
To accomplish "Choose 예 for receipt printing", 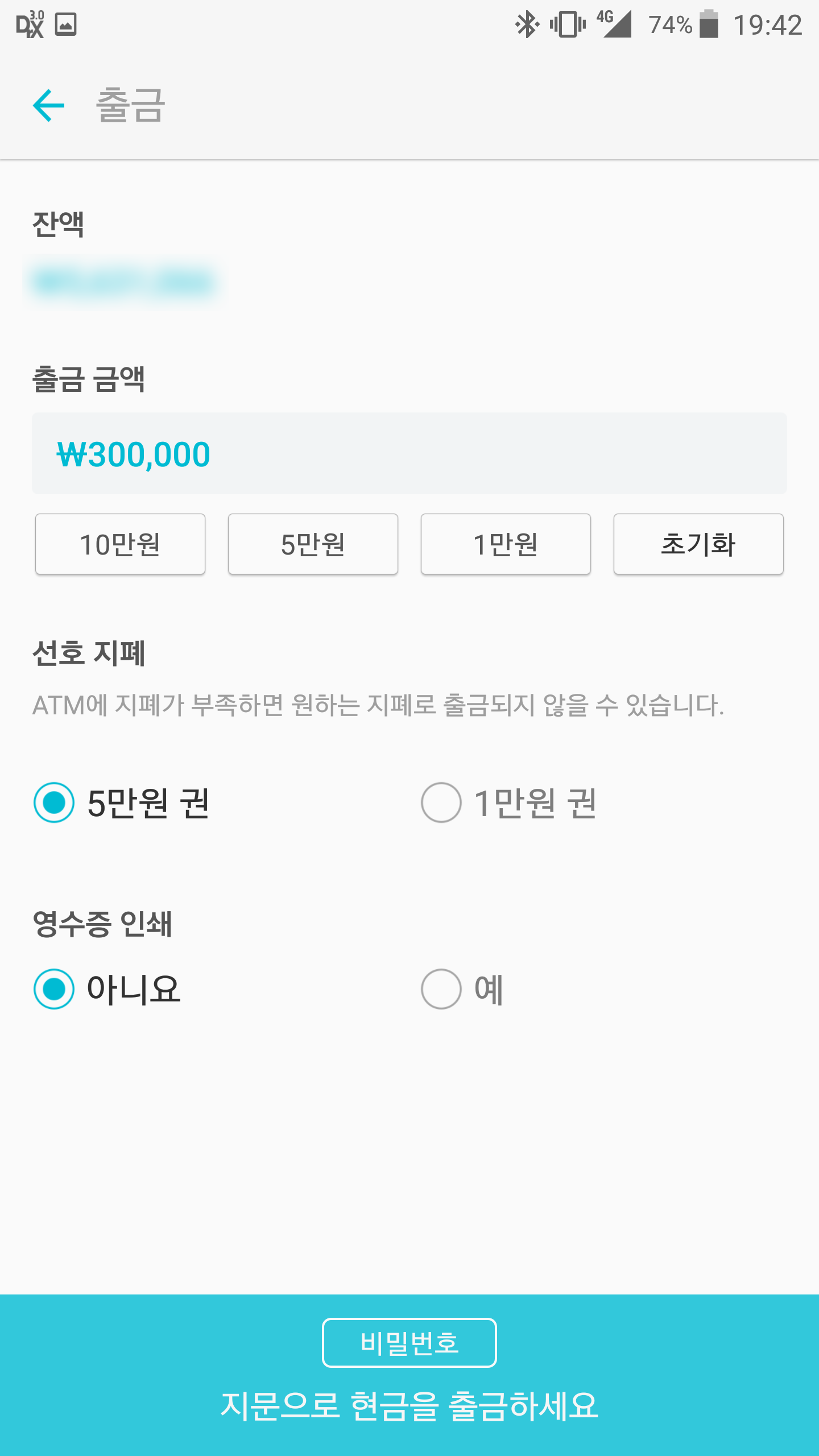I will 462,989.
